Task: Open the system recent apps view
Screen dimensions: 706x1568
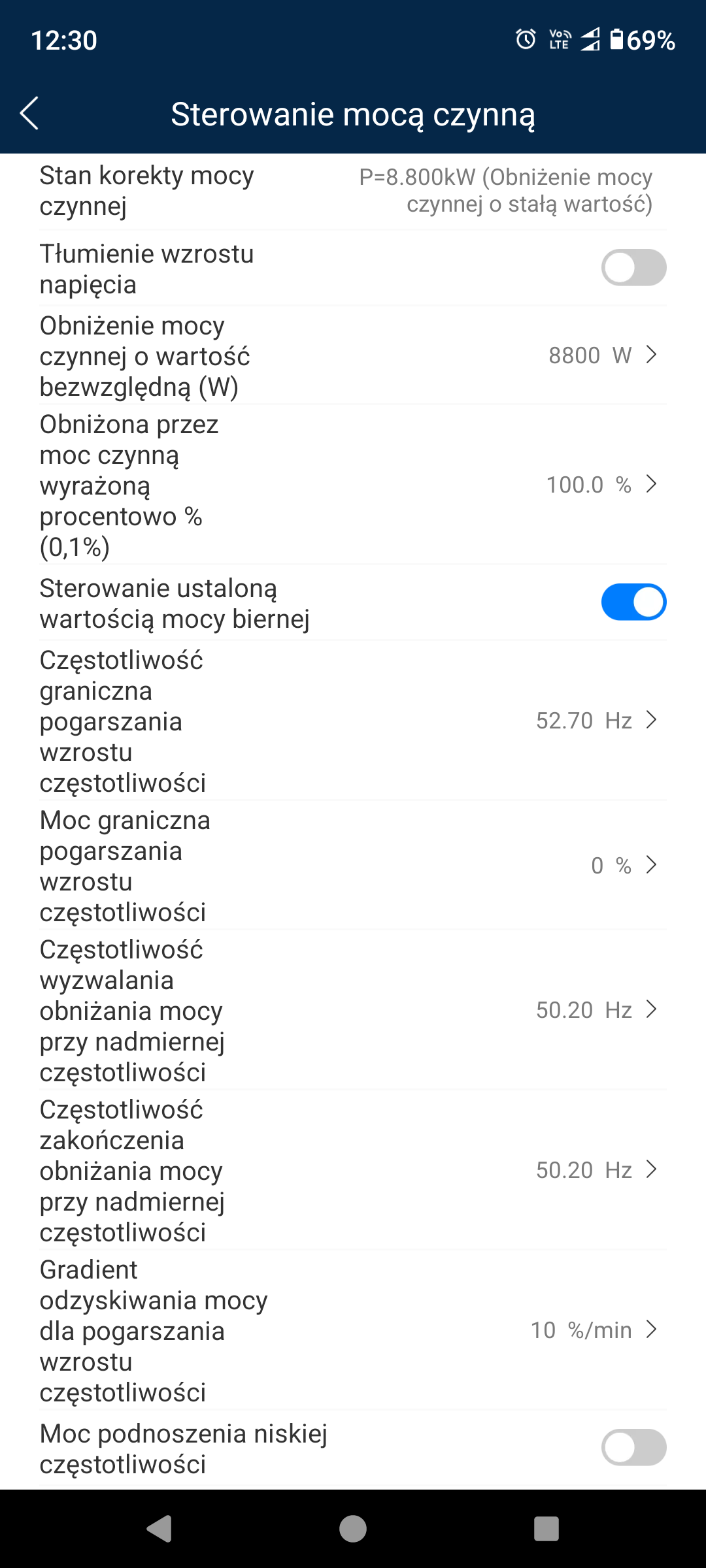Action: coord(546,1529)
